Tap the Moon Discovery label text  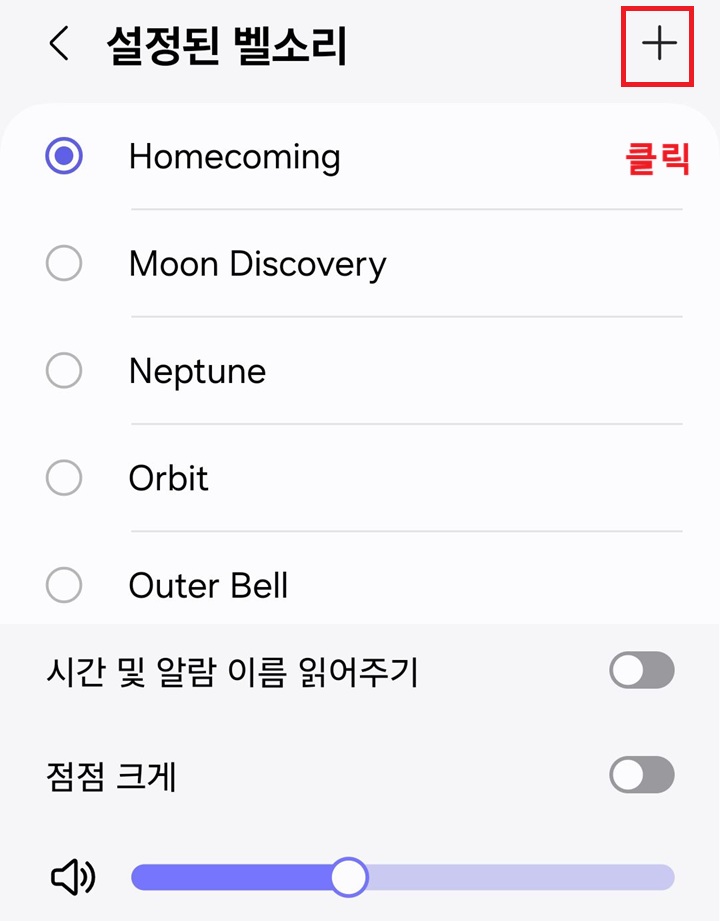[x=257, y=263]
